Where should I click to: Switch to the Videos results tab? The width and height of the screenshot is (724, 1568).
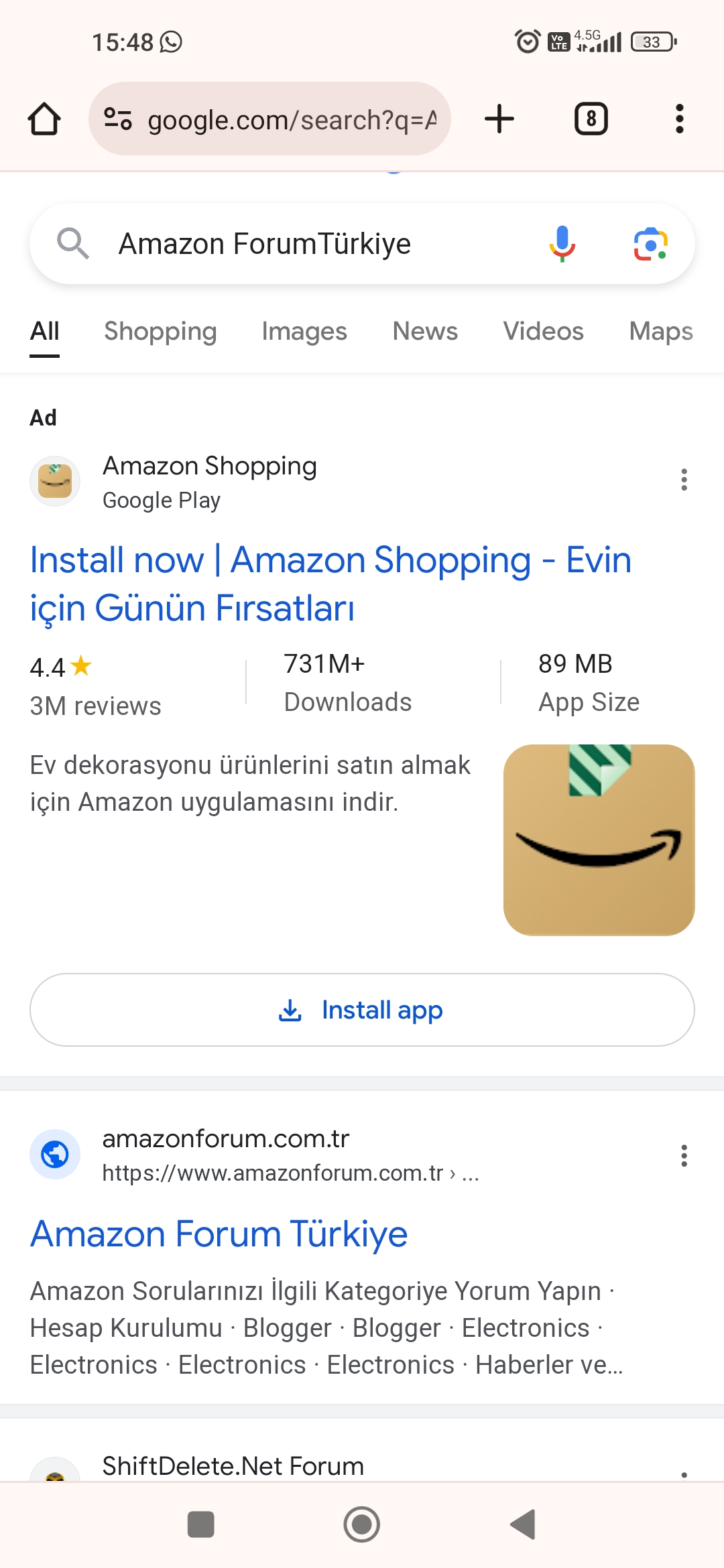544,331
